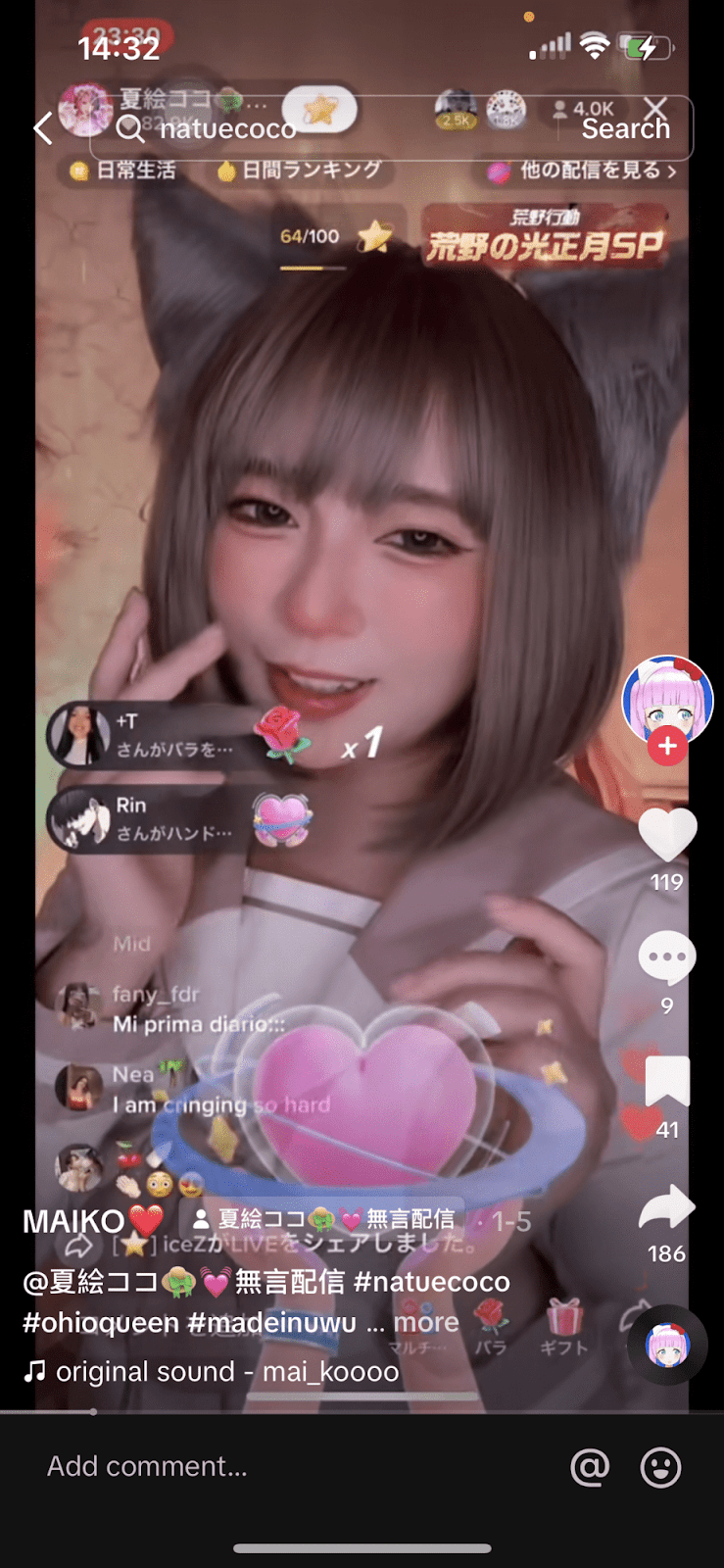Expand the caption with more
Image resolution: width=724 pixels, height=1568 pixels.
tap(426, 1322)
